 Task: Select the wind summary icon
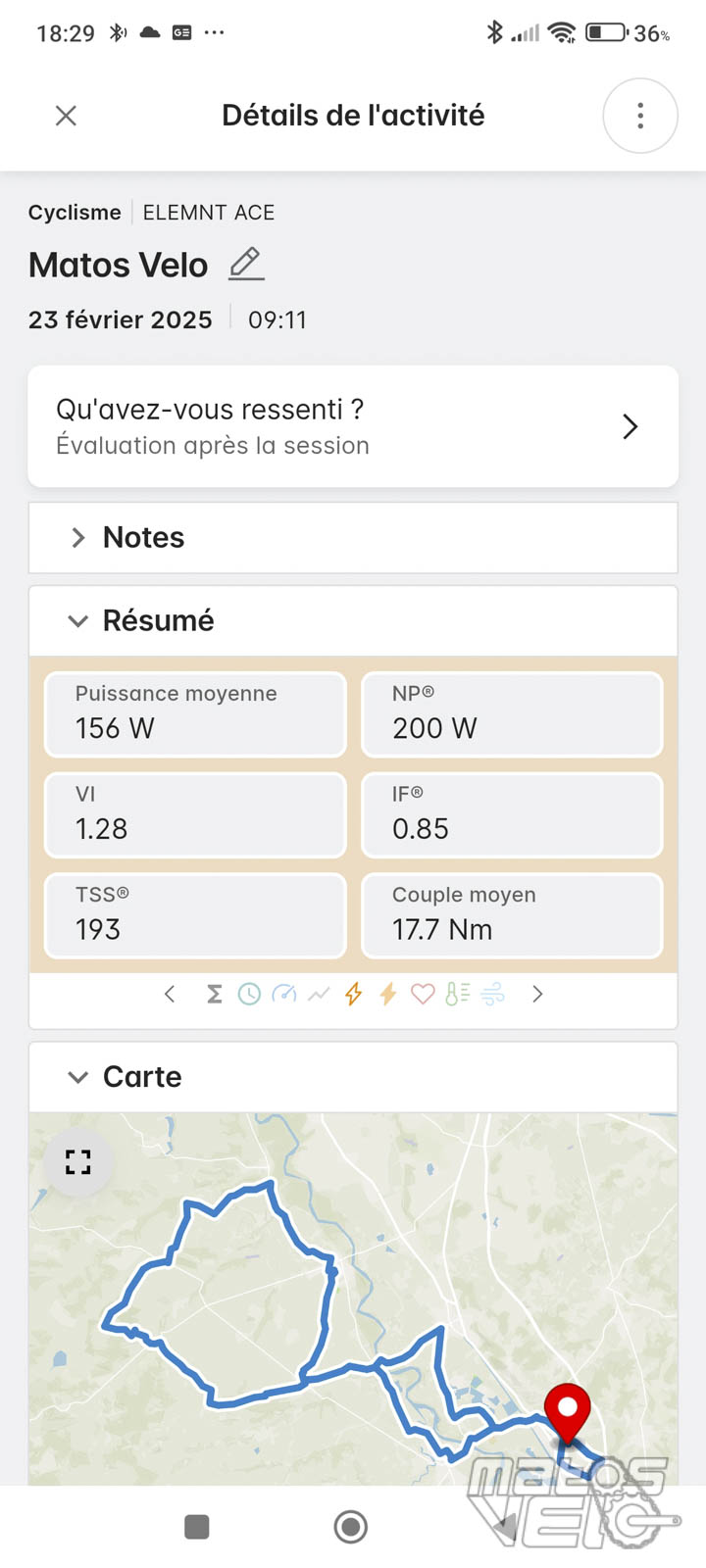tap(493, 994)
